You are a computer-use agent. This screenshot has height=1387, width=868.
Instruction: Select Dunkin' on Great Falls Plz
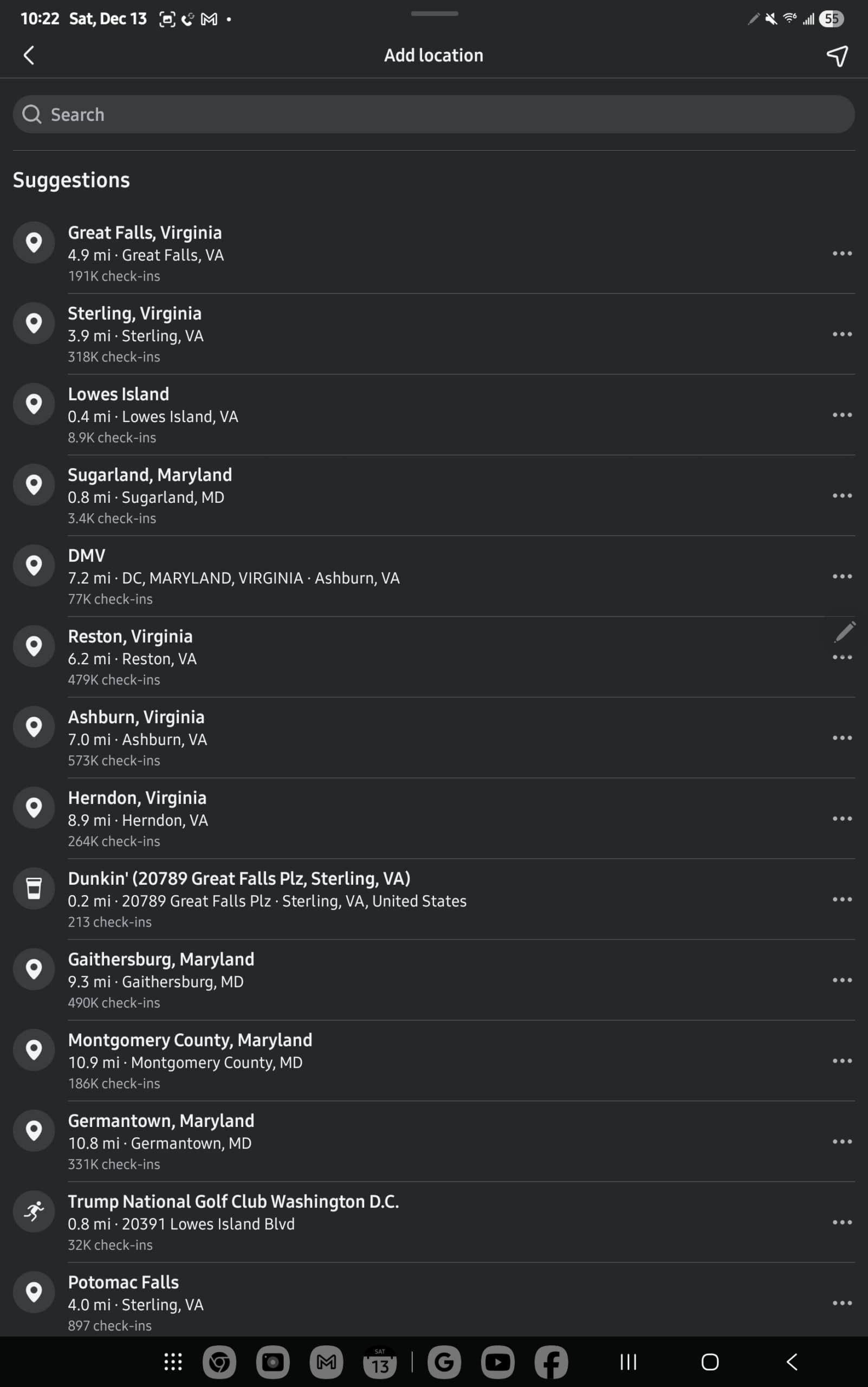click(239, 879)
